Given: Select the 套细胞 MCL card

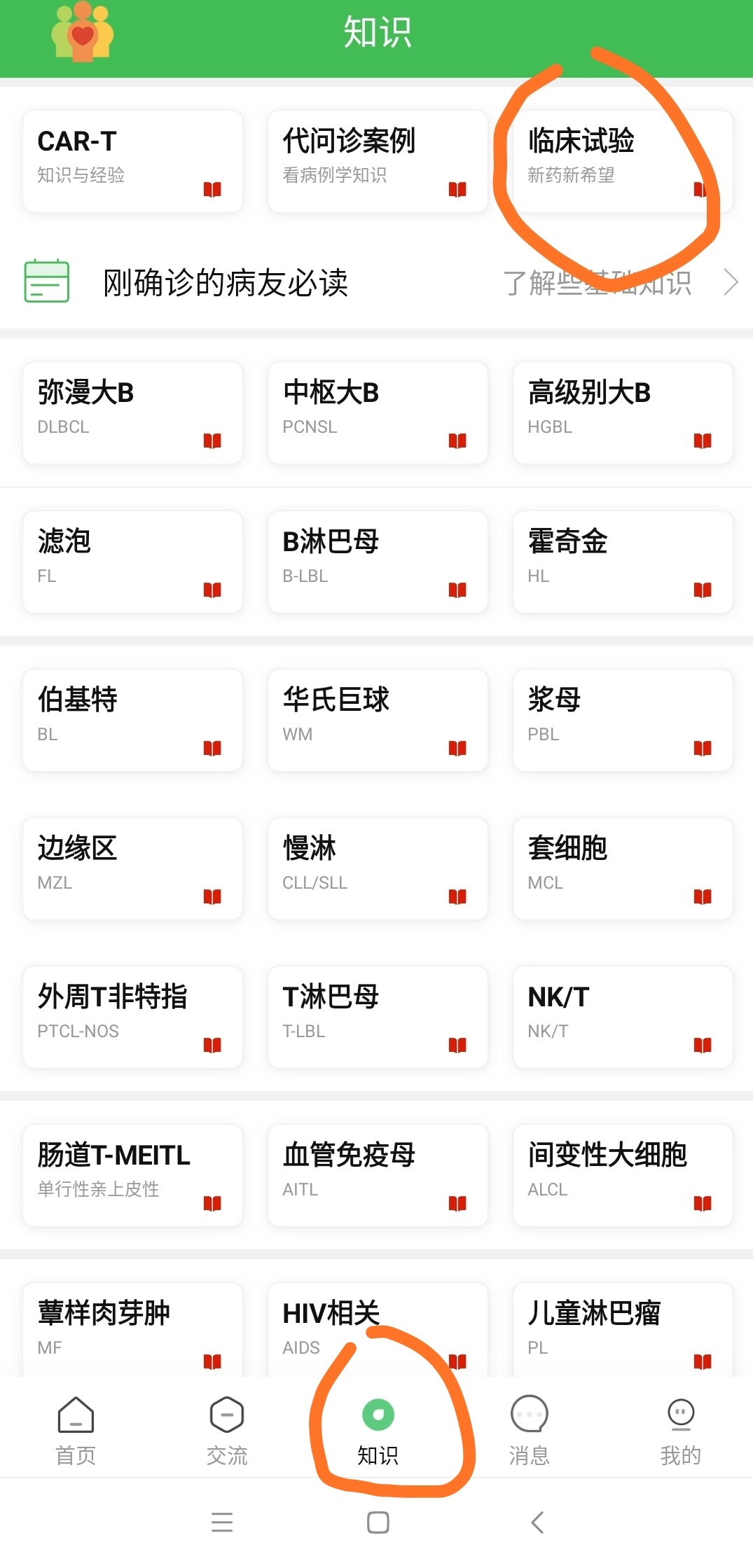Looking at the screenshot, I should [622, 868].
